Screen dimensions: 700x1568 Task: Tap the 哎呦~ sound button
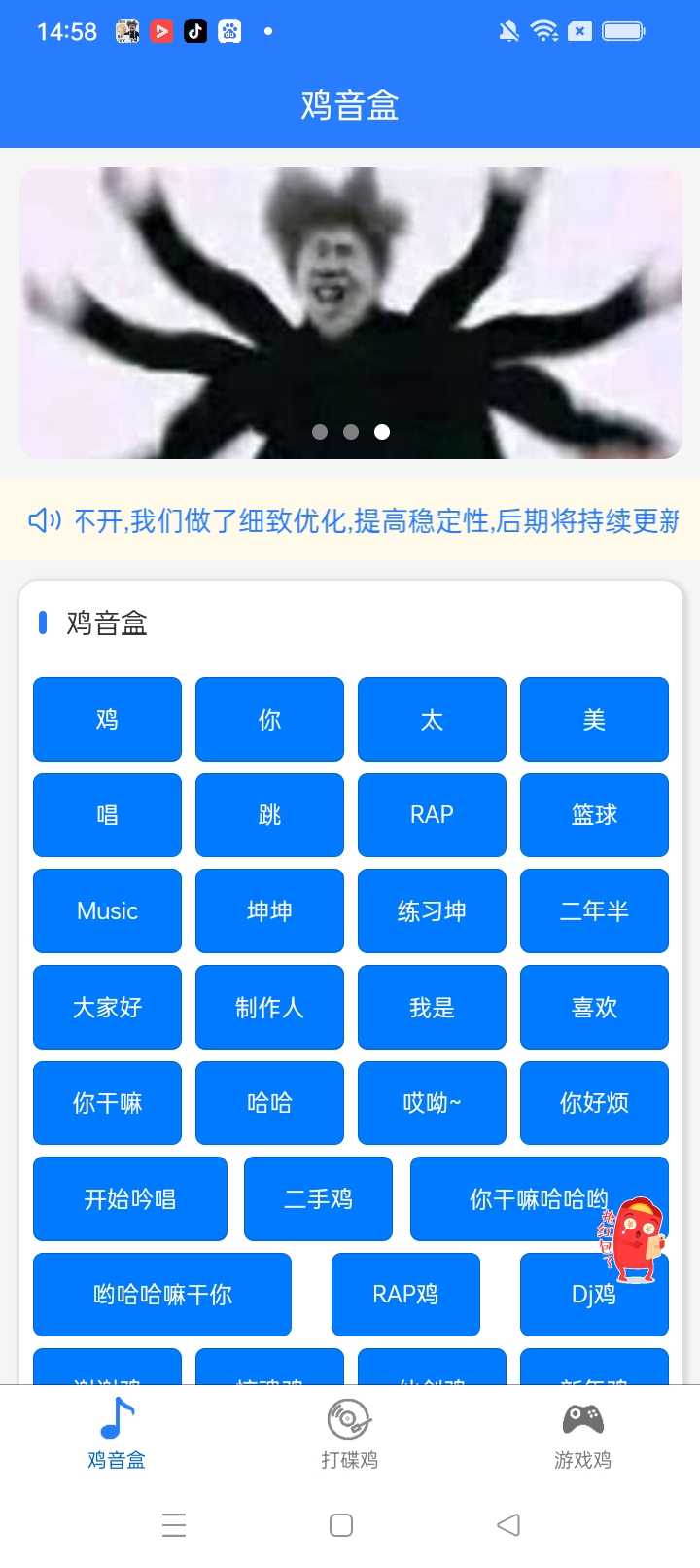pyautogui.click(x=432, y=1102)
